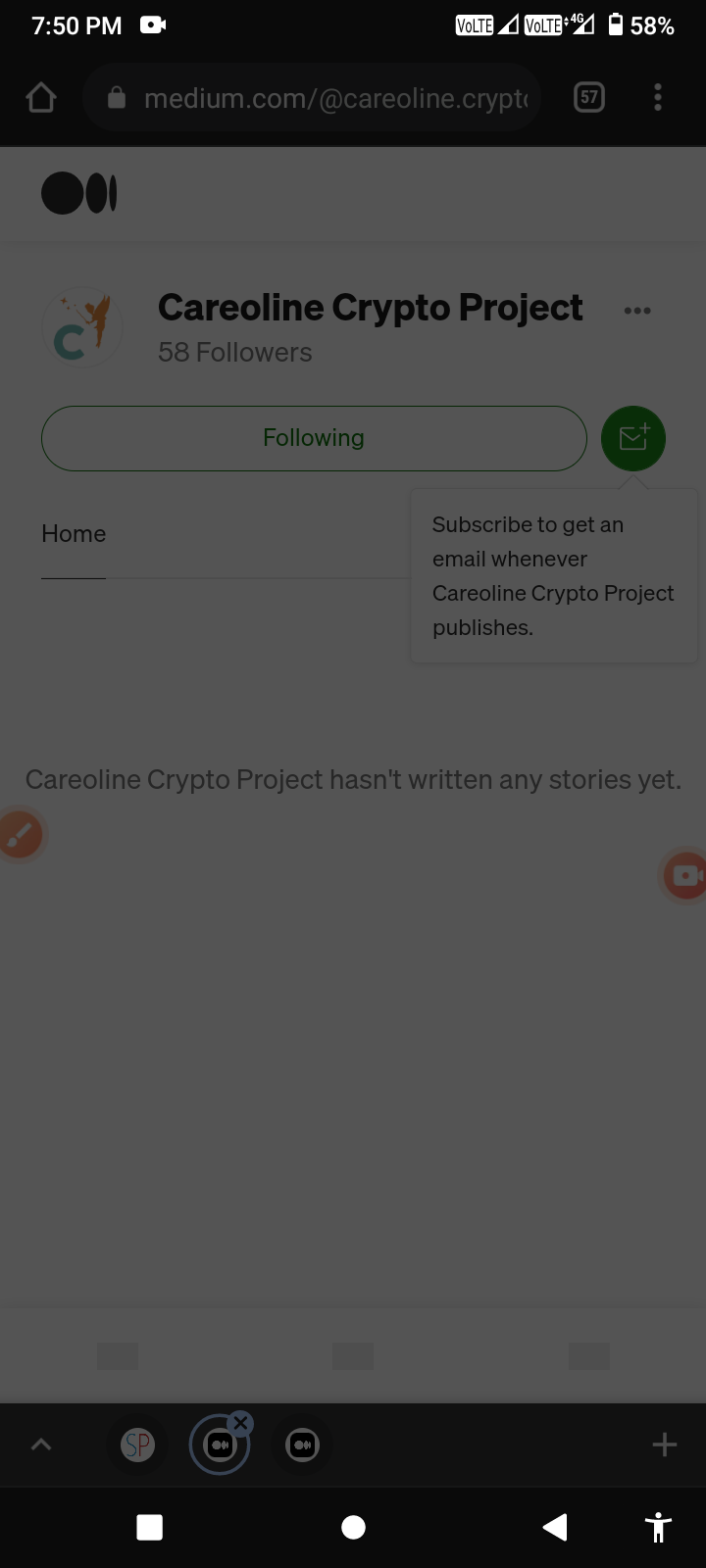The height and width of the screenshot is (1568, 706).
Task: Open the browser overflow menu
Action: pos(658,97)
